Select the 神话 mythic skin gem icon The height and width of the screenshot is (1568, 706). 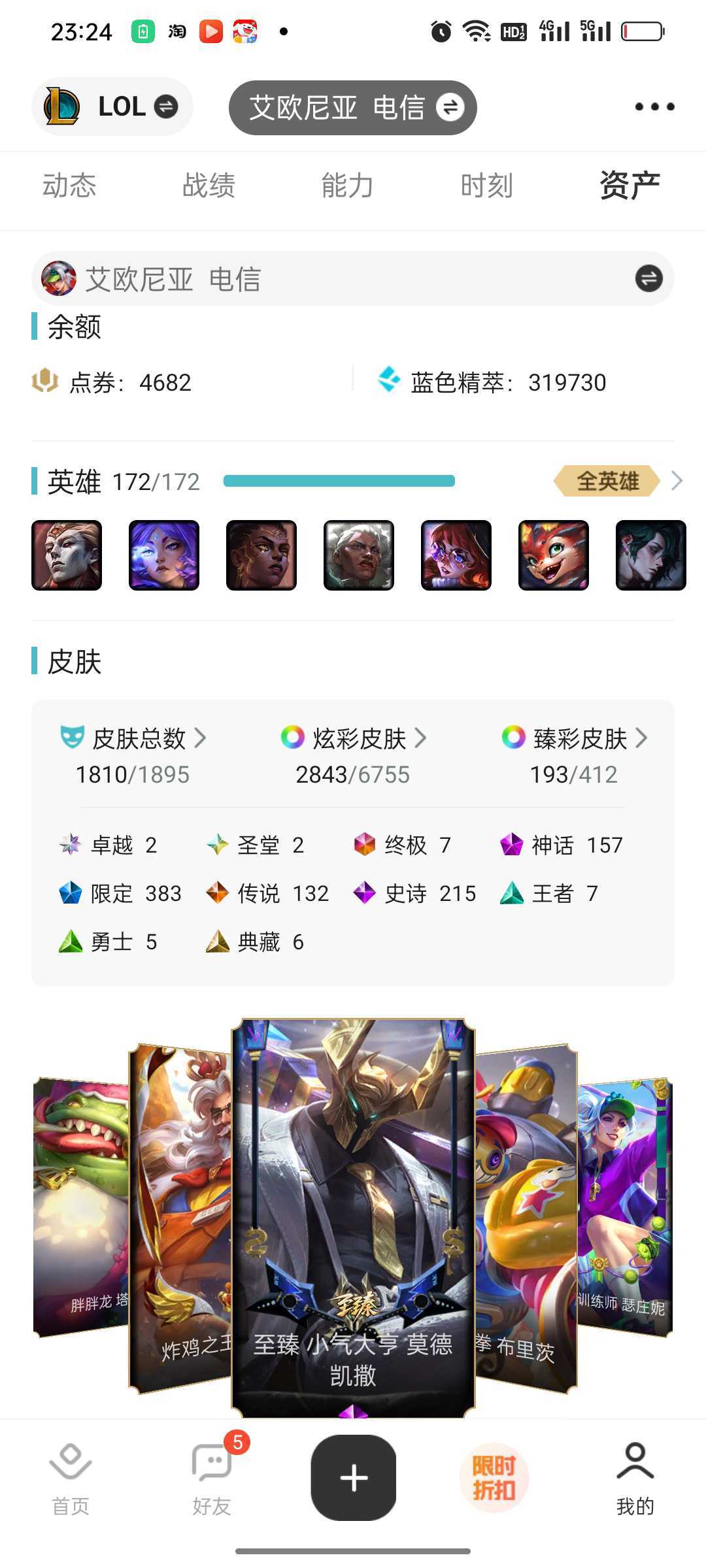[511, 845]
